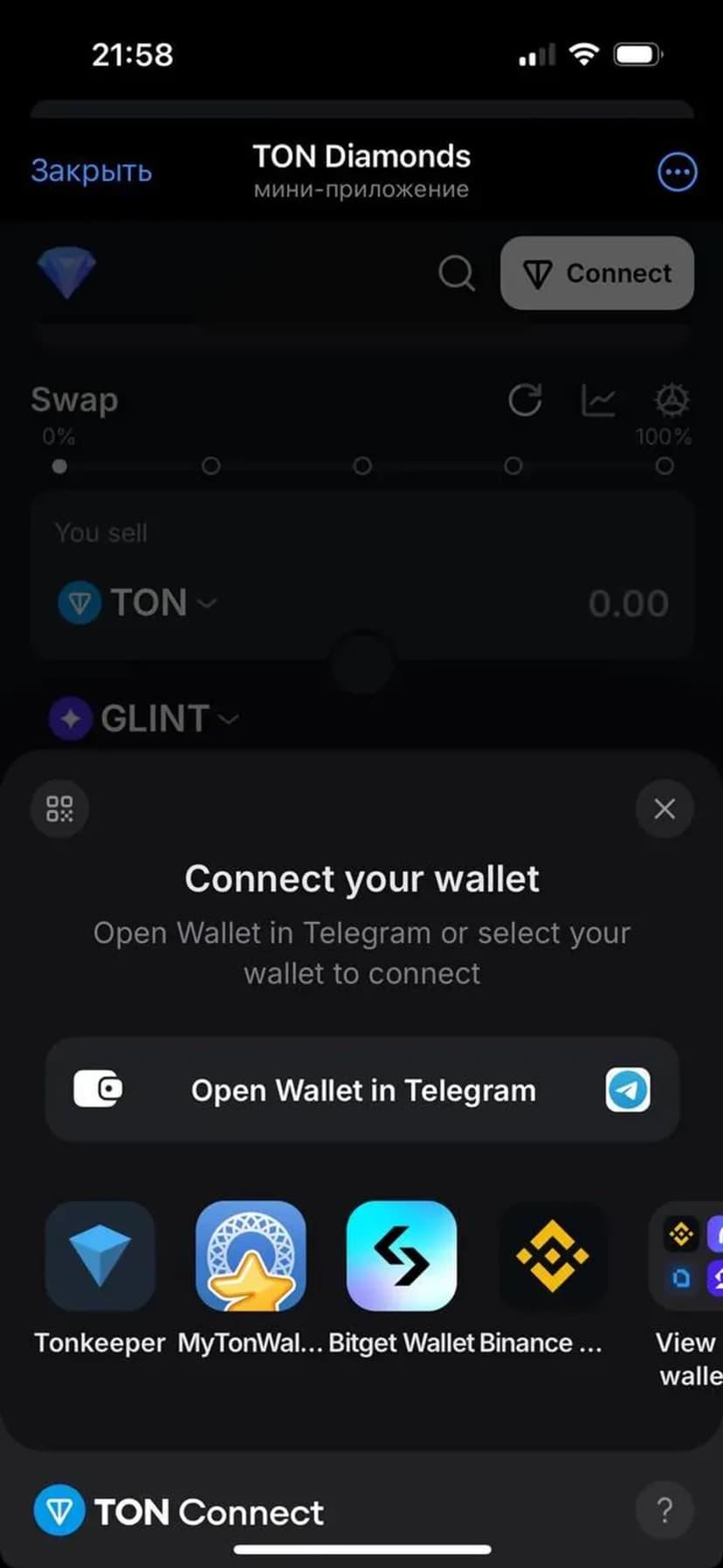
Task: Connect with Bitget Wallet
Action: 402,1257
